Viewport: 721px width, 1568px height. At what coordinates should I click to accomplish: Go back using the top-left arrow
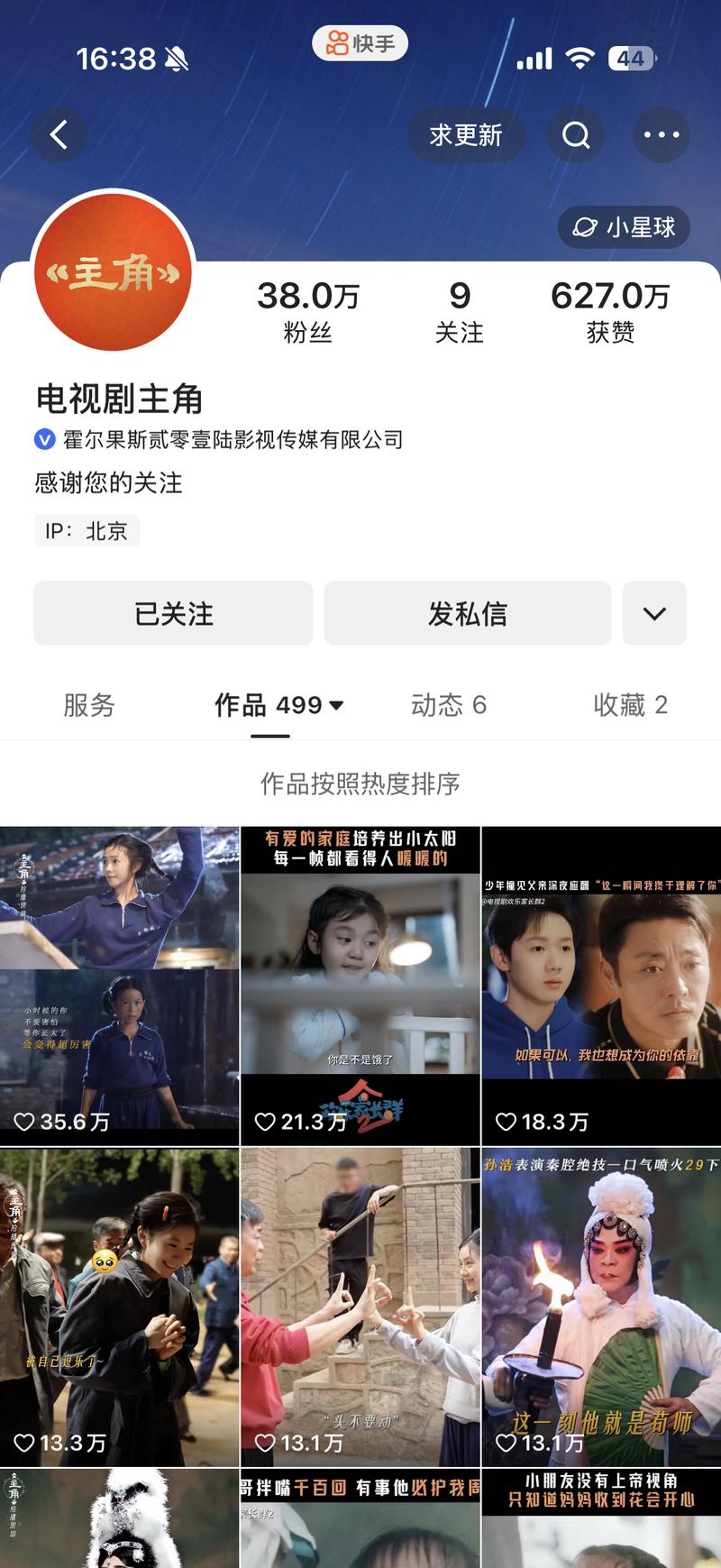coord(59,135)
